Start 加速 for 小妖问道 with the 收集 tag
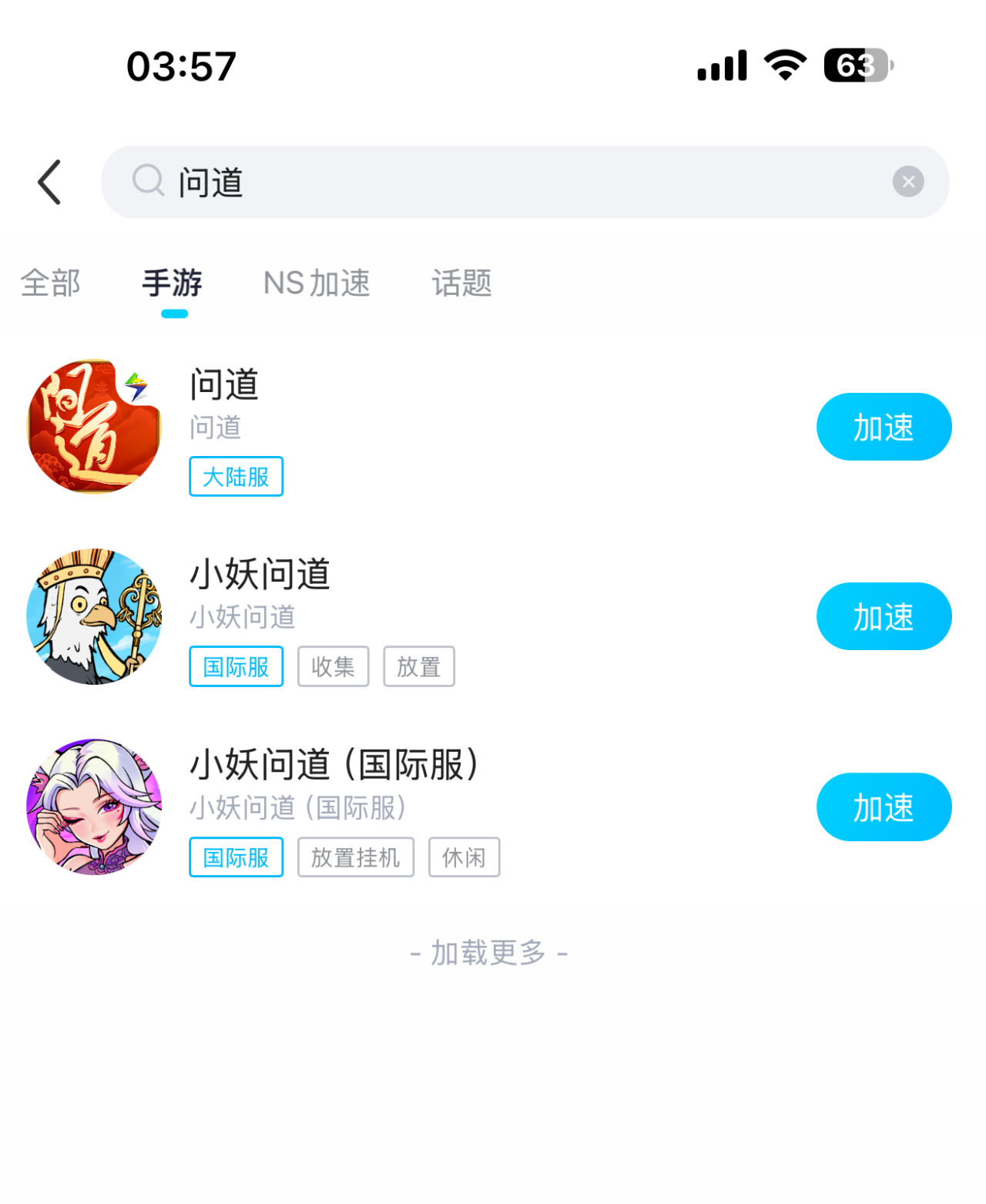Viewport: 986px width, 1204px height. coord(884,617)
